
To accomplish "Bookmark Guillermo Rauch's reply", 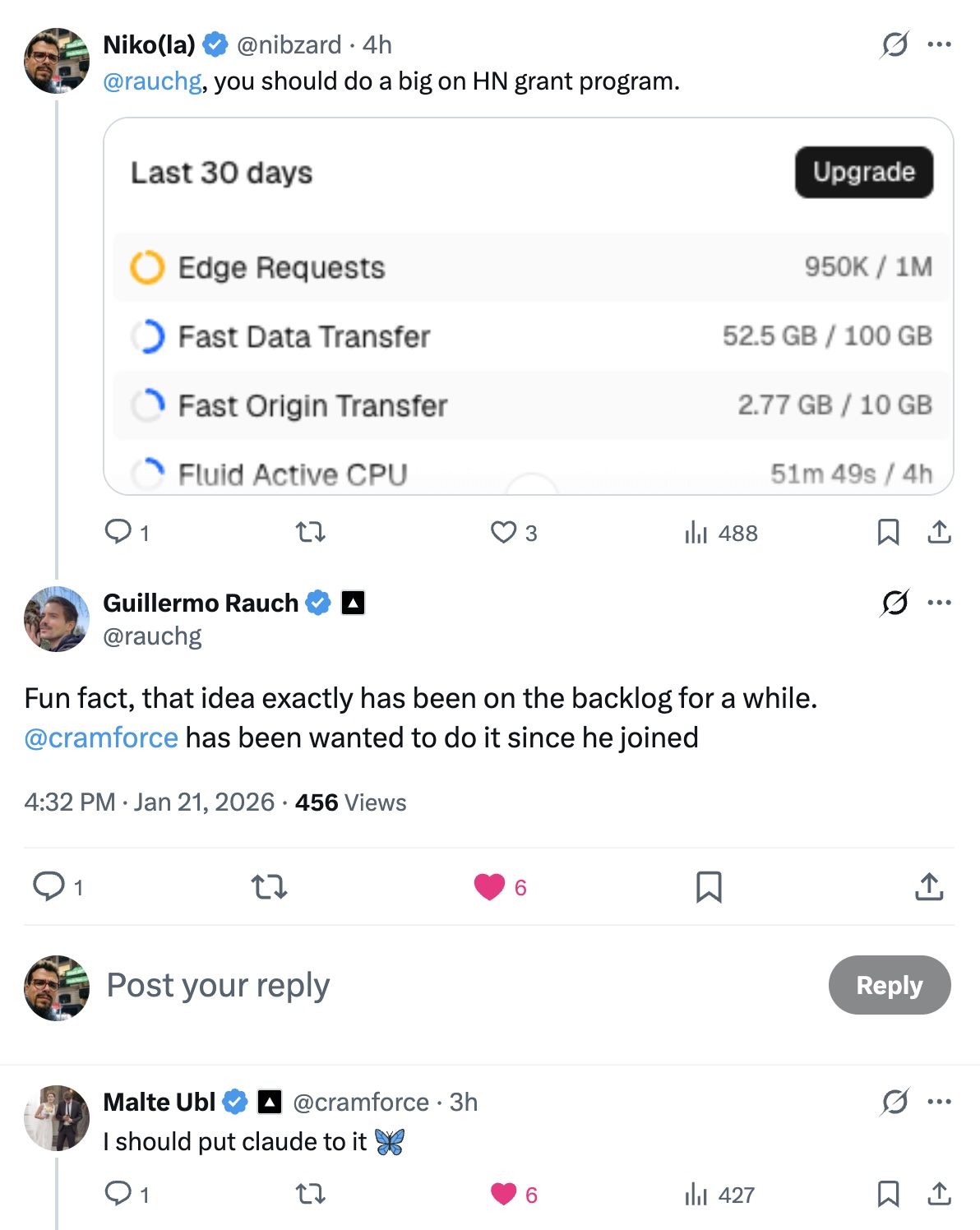I will coord(710,888).
